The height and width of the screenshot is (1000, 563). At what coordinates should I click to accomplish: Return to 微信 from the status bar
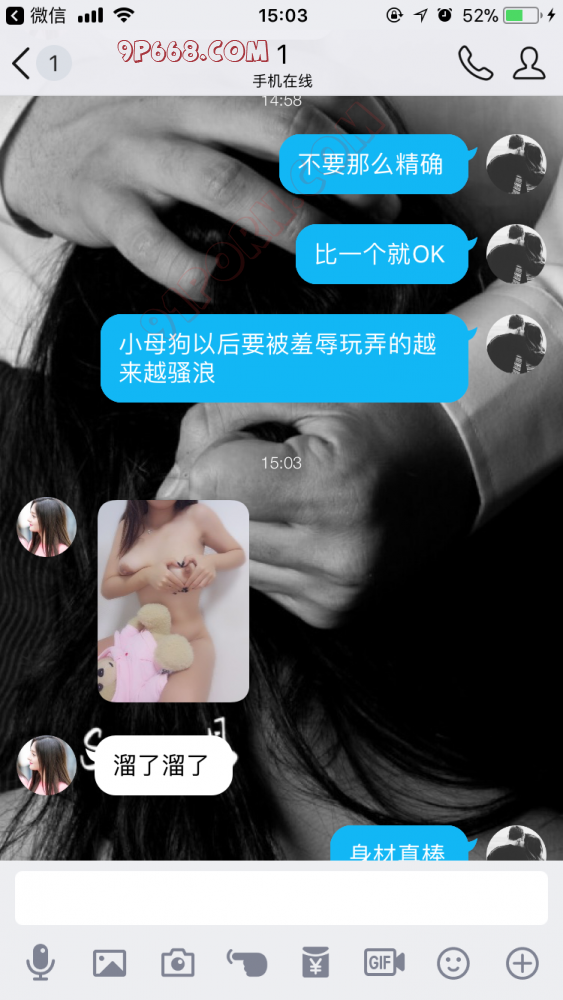(35, 15)
